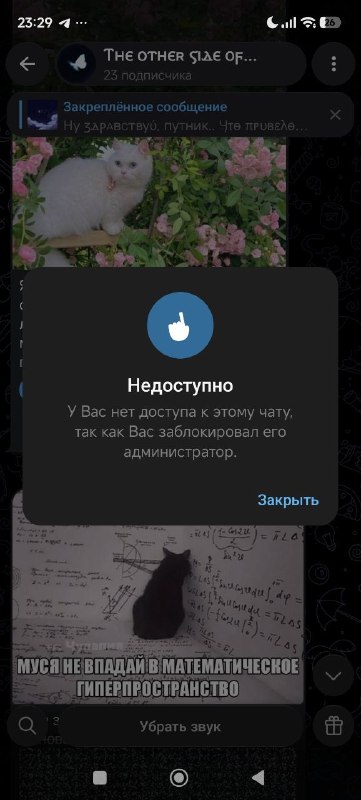
Task: Open the black cat math meme
Action: click(x=158, y=614)
